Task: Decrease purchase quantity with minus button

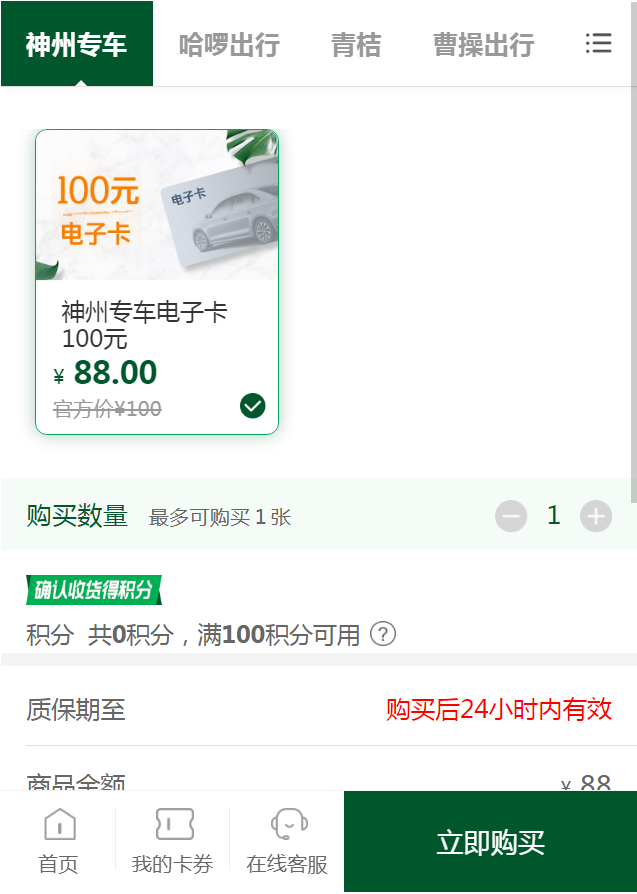Action: pos(511,516)
